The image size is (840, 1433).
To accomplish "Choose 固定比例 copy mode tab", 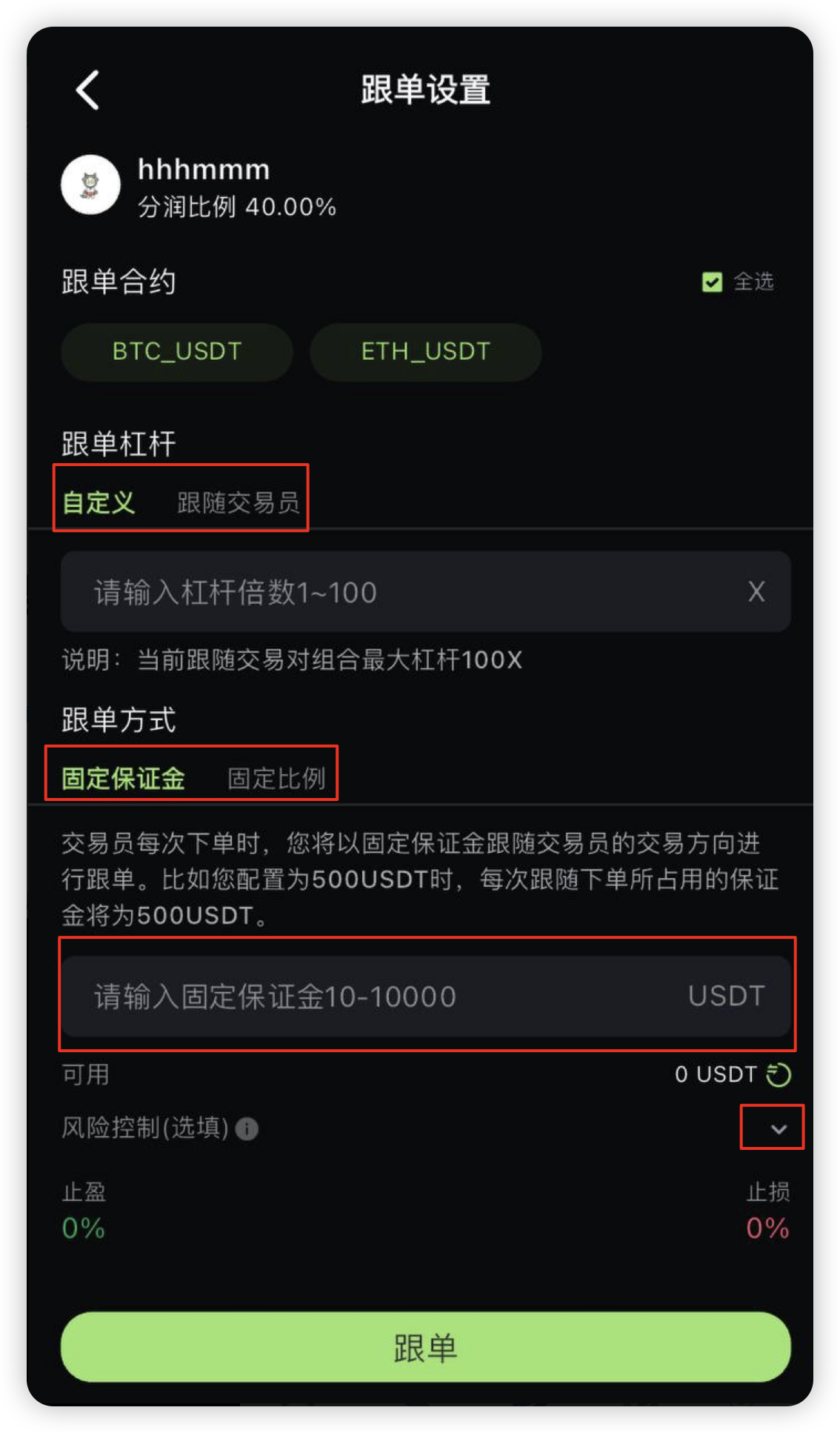I will pyautogui.click(x=276, y=779).
